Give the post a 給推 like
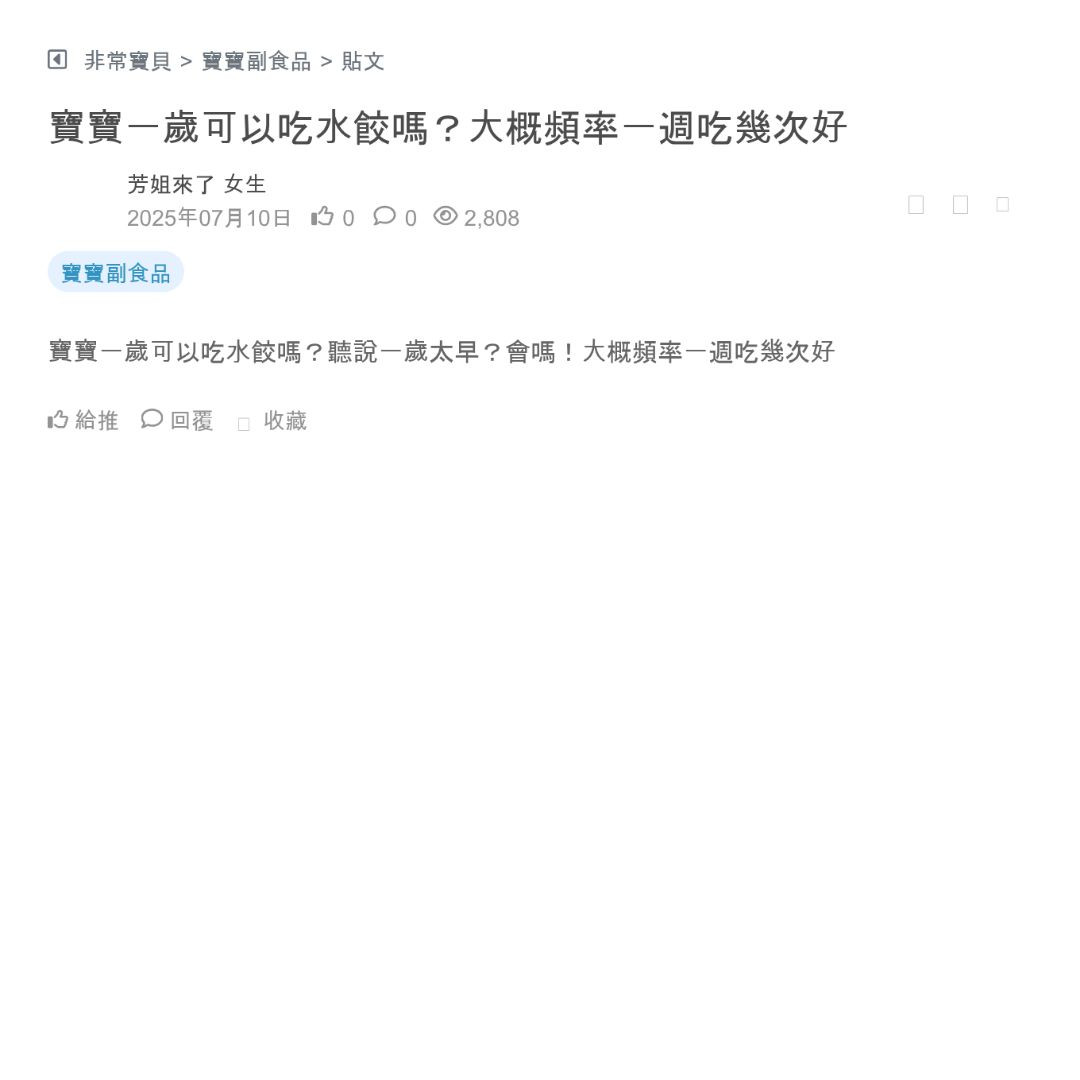The width and height of the screenshot is (1080, 1080). pos(83,421)
